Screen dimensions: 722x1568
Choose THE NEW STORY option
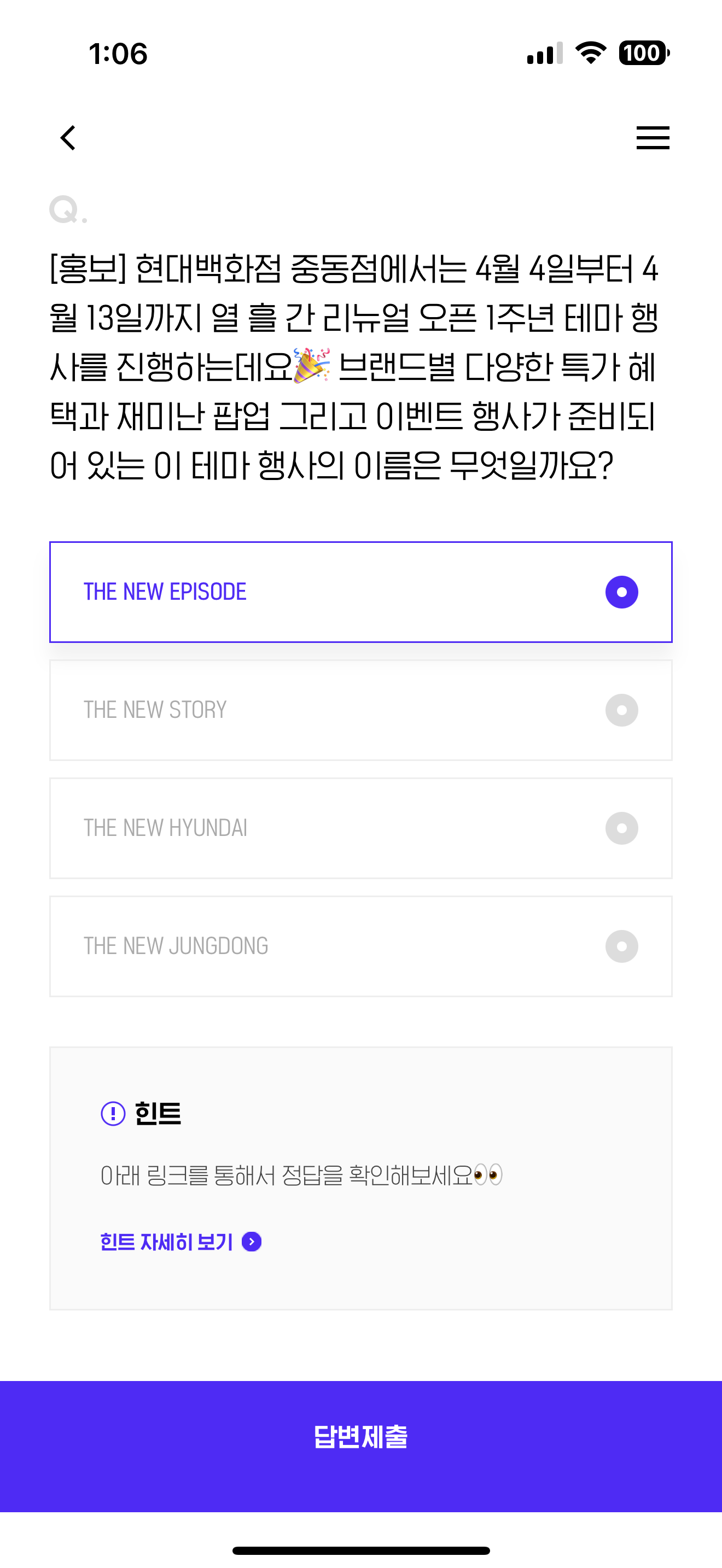point(361,710)
